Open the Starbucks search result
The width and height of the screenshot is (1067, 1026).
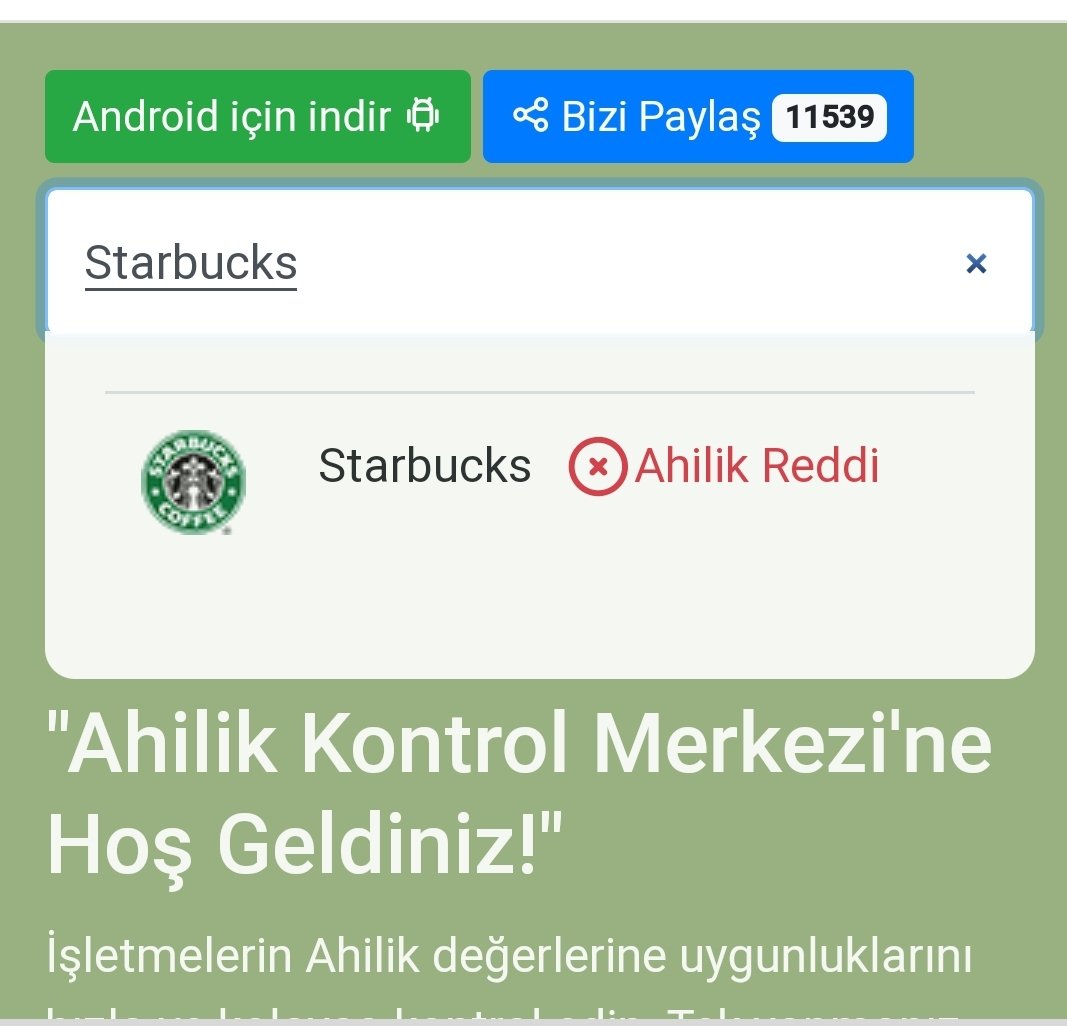pos(424,466)
